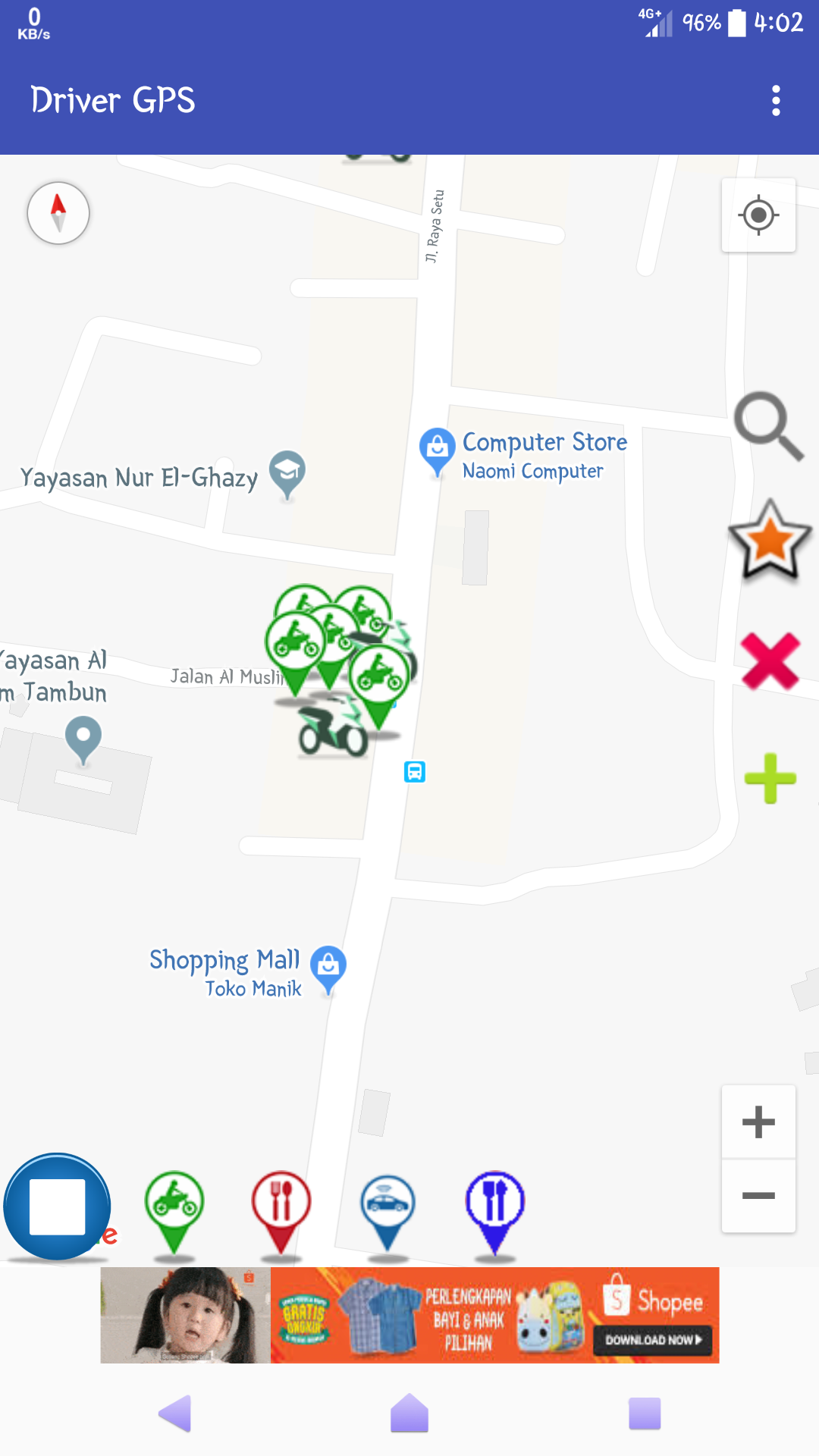819x1456 pixels.
Task: Select the green motorcycle marker filter
Action: (x=174, y=1206)
